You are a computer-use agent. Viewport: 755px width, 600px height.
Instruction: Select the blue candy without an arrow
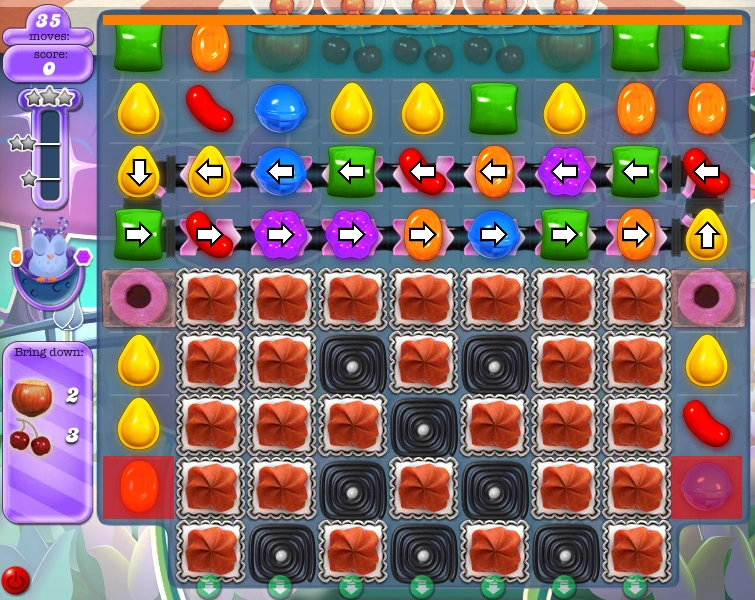click(x=281, y=108)
